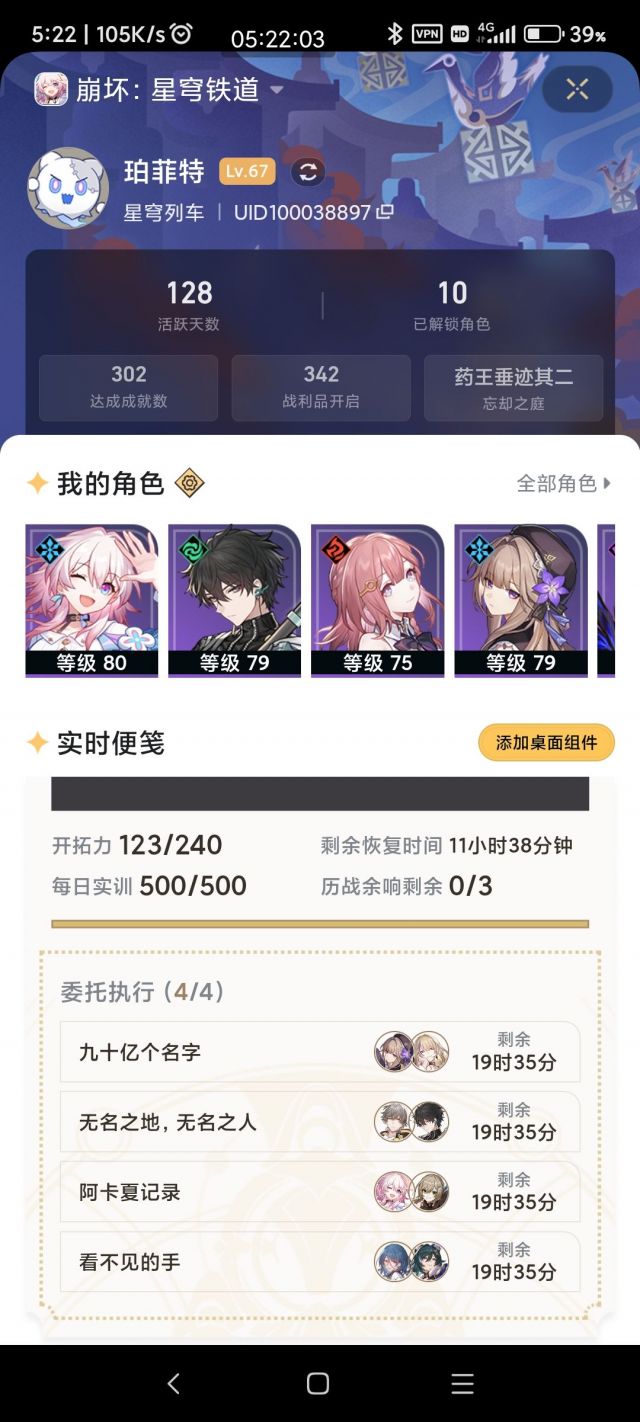Open the 看不见的手 assignment row
The height and width of the screenshot is (1422, 640).
(x=319, y=1261)
